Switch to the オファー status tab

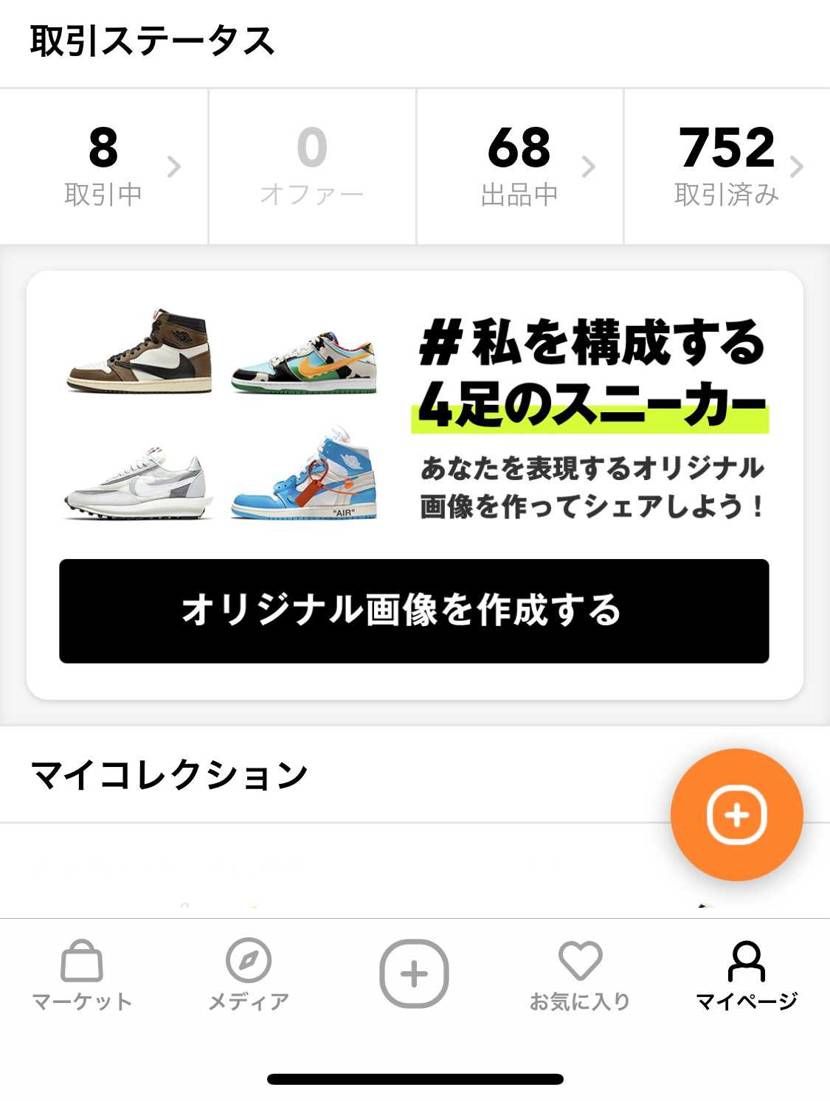pyautogui.click(x=311, y=167)
